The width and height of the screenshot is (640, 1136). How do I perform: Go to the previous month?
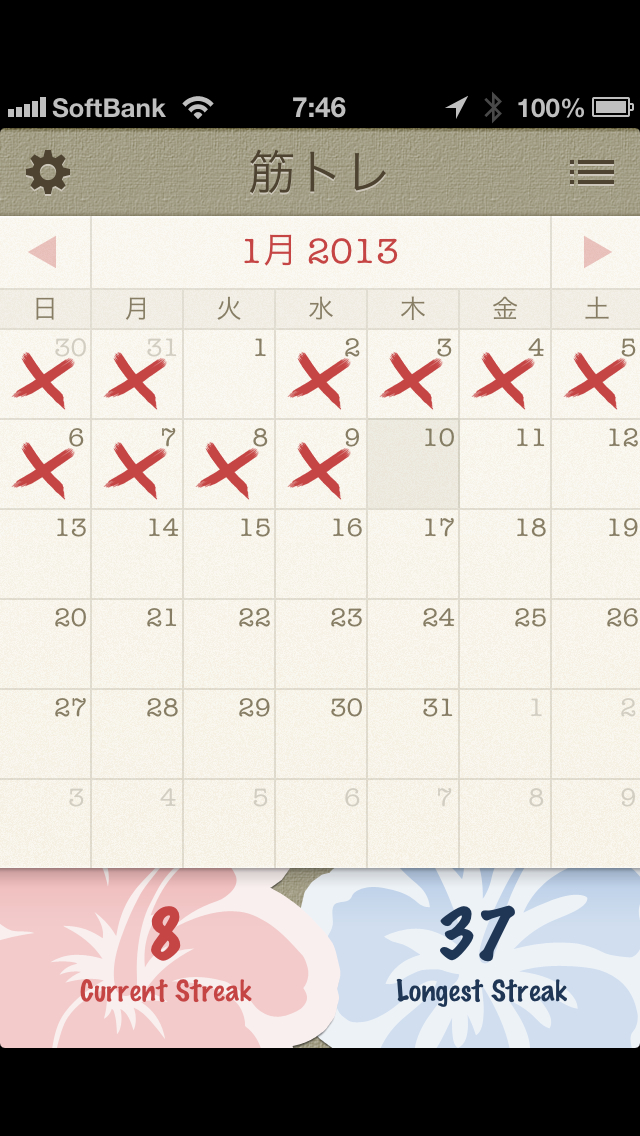click(x=43, y=252)
